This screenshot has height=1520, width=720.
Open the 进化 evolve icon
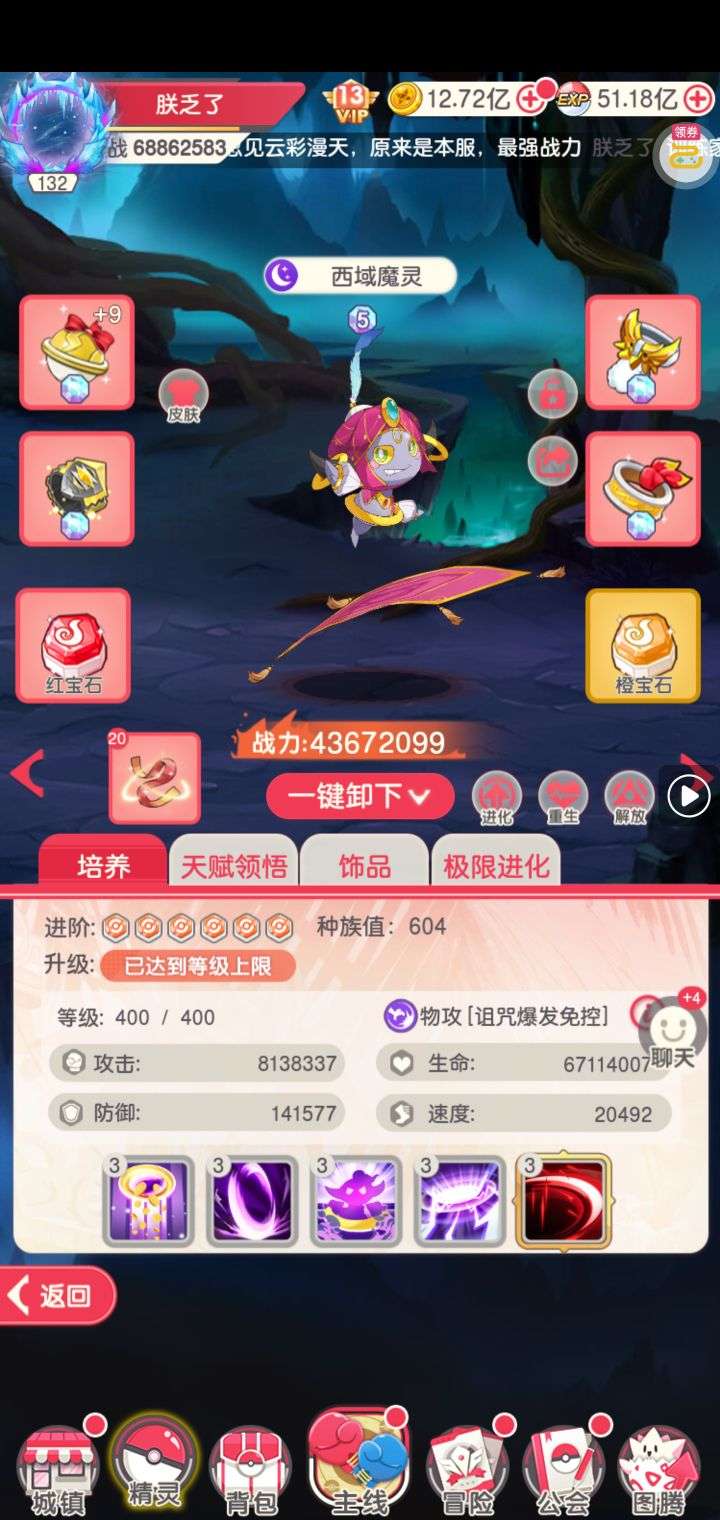(496, 797)
